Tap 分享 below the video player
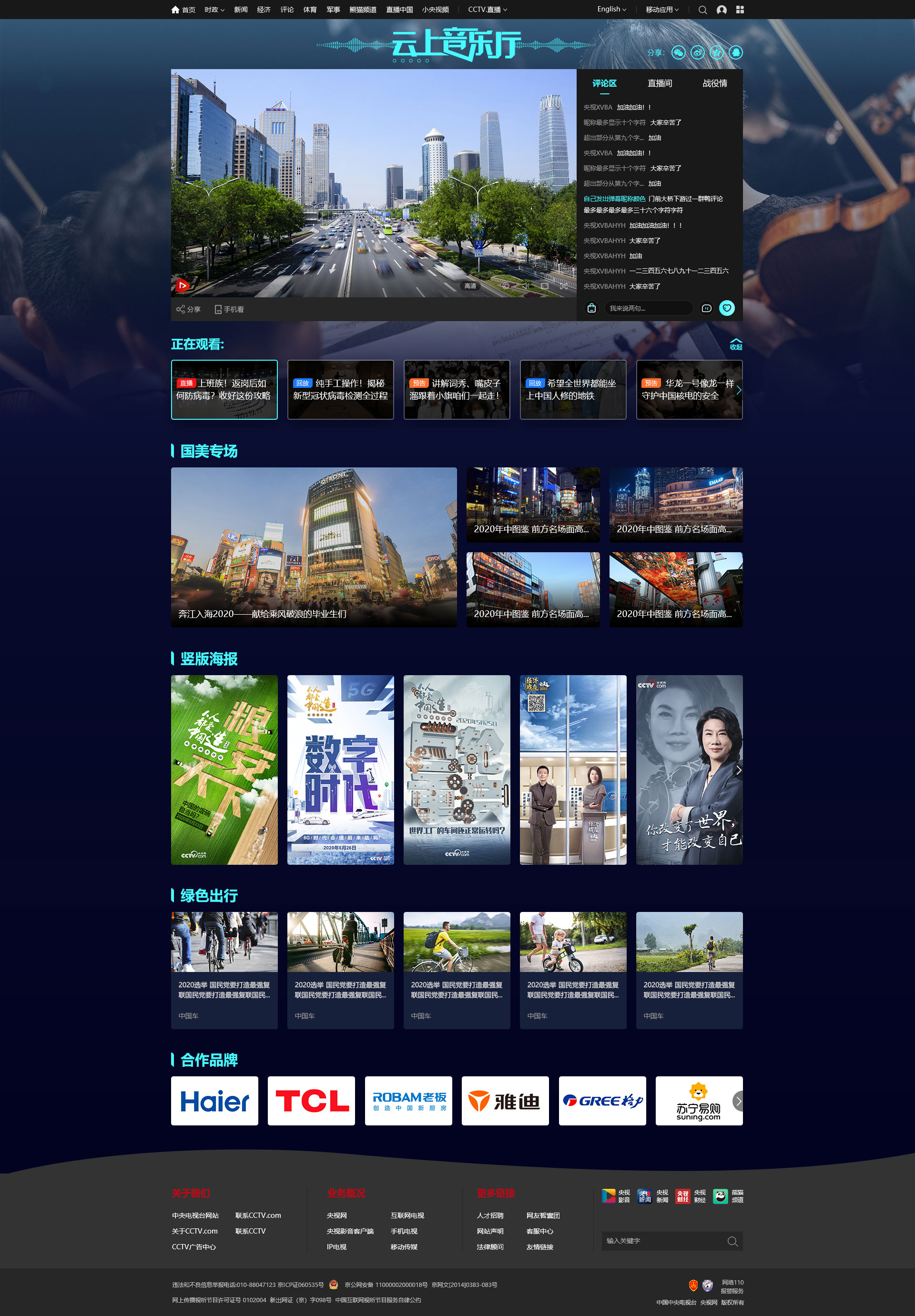This screenshot has width=915, height=1316. (189, 310)
